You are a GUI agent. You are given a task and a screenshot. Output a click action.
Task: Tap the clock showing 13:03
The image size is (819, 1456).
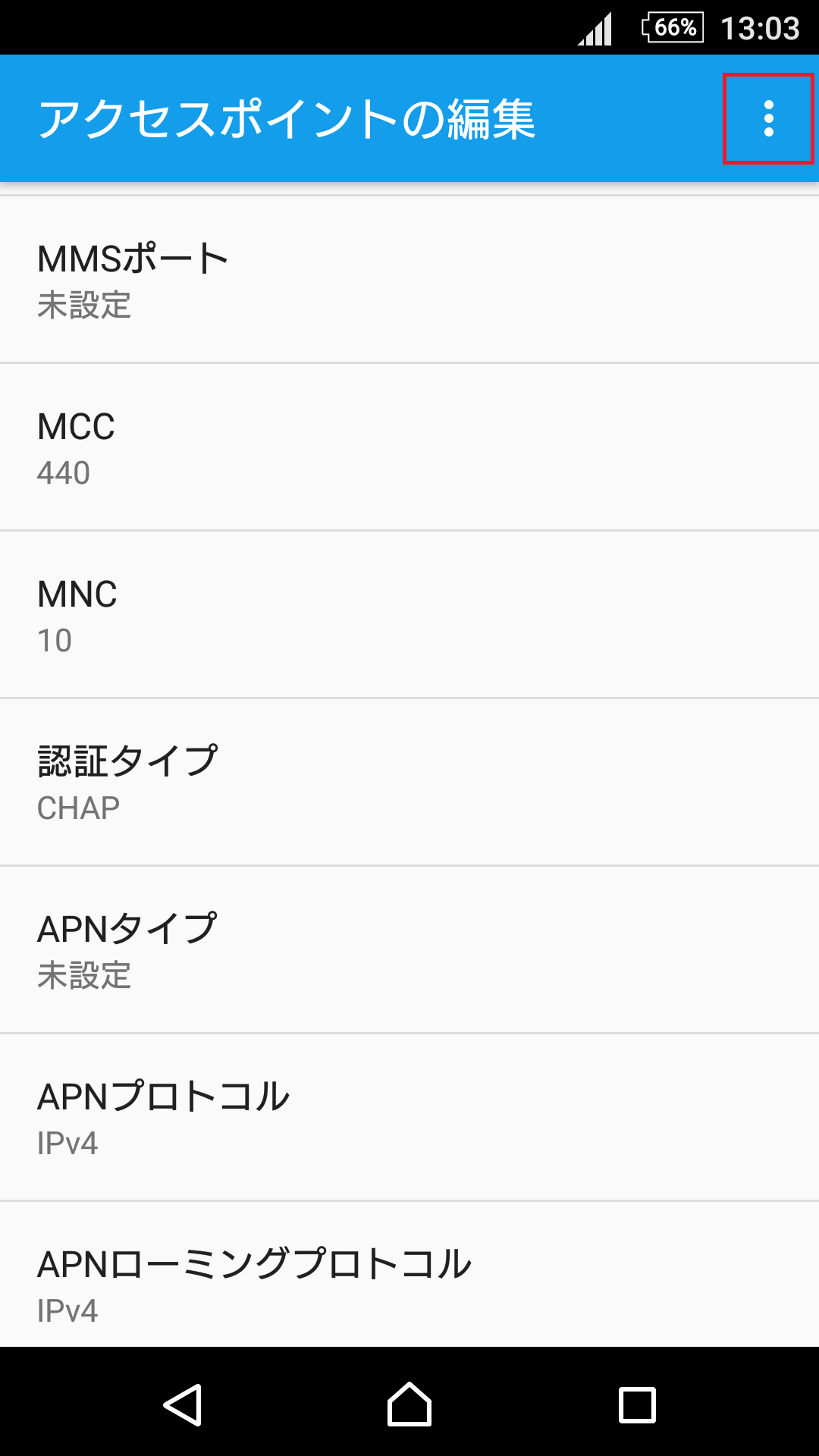pyautogui.click(x=758, y=29)
